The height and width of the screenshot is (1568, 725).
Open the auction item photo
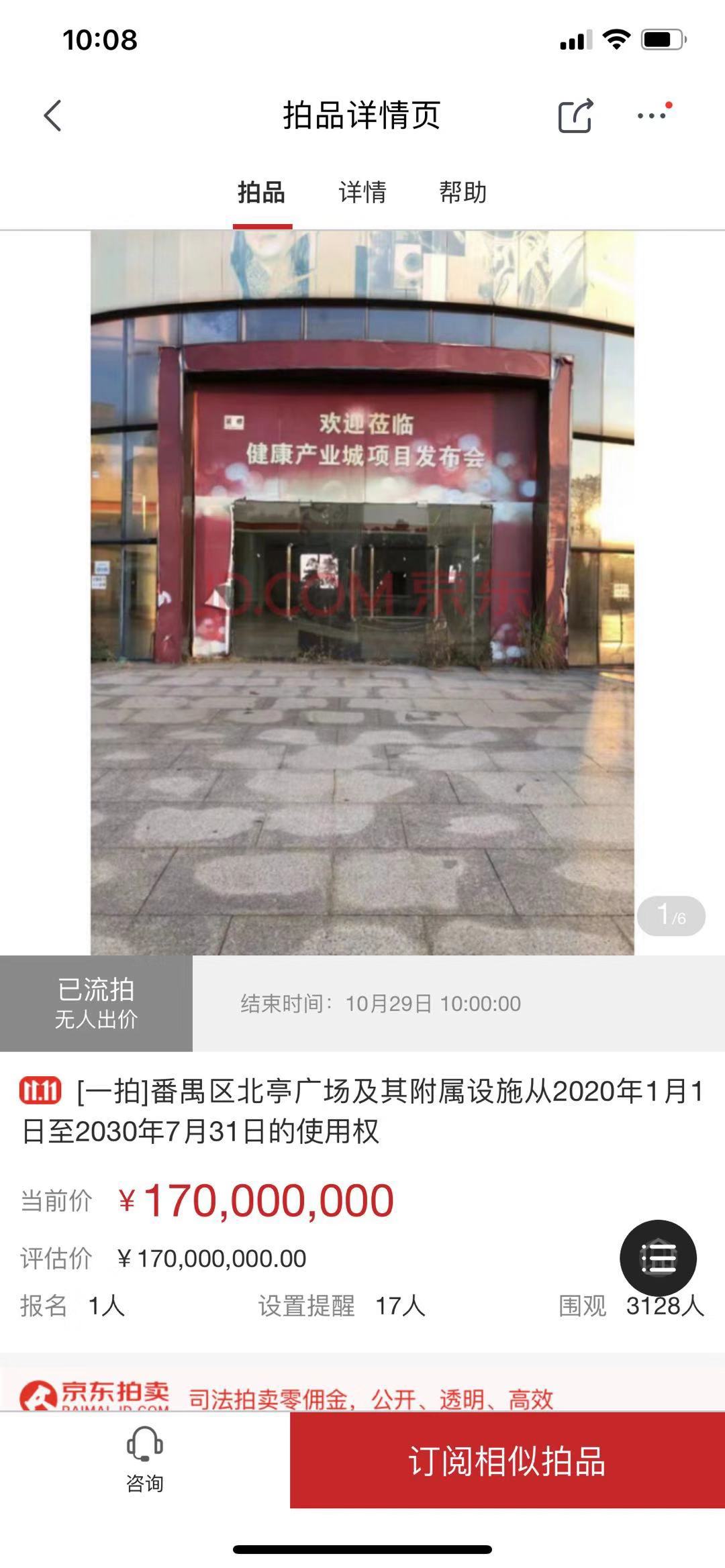[362, 590]
